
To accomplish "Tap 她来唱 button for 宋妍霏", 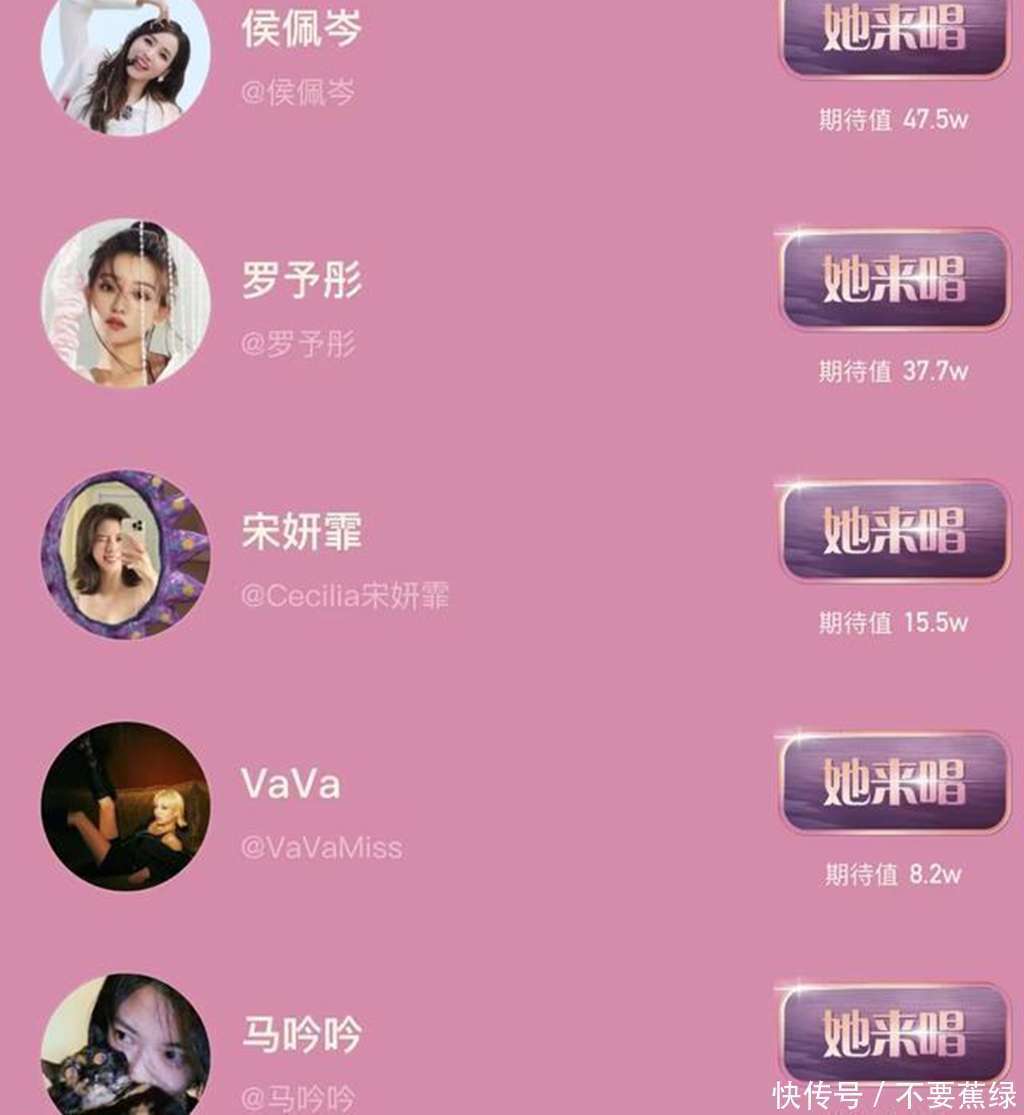I will tap(894, 530).
